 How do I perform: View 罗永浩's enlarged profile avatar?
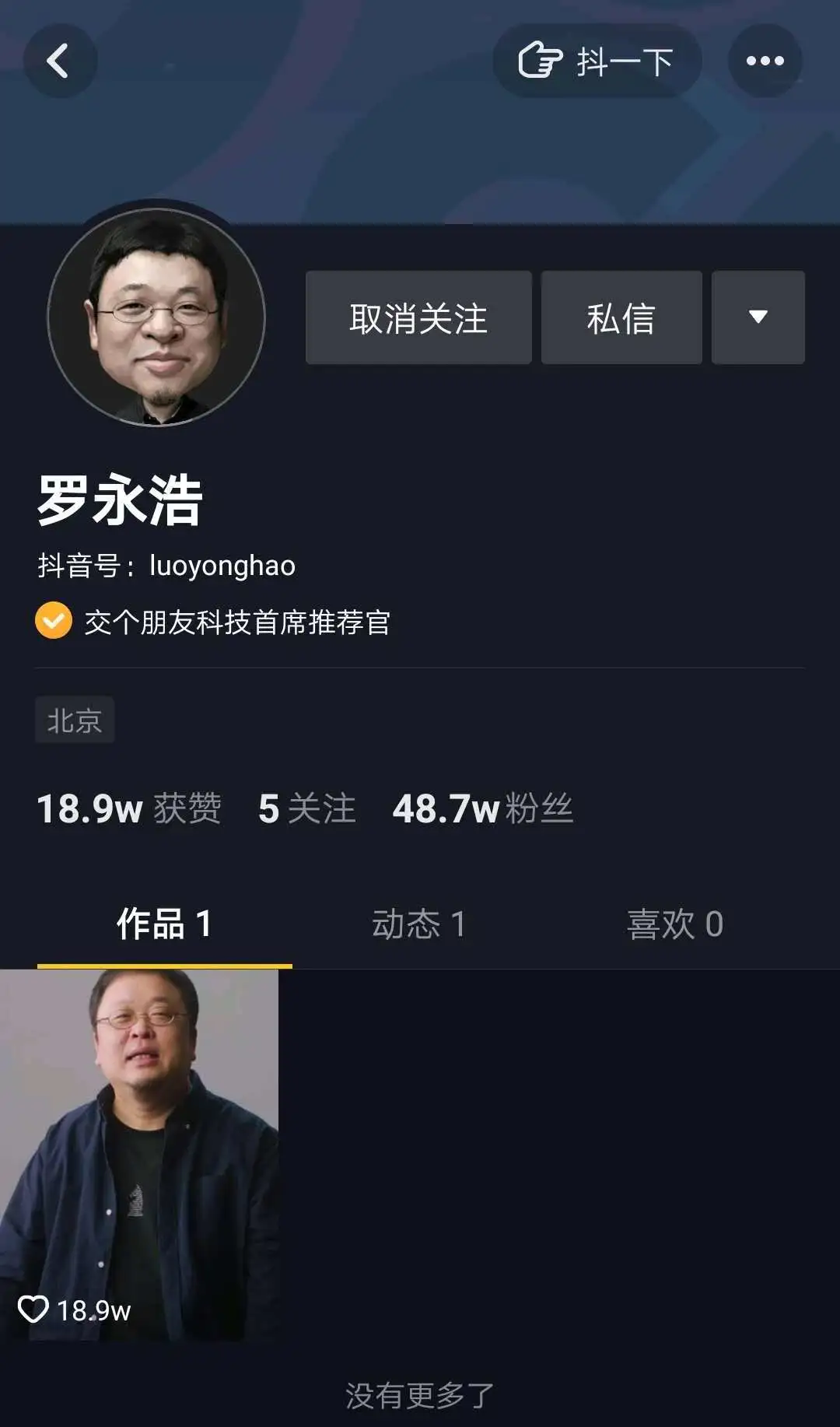click(156, 317)
